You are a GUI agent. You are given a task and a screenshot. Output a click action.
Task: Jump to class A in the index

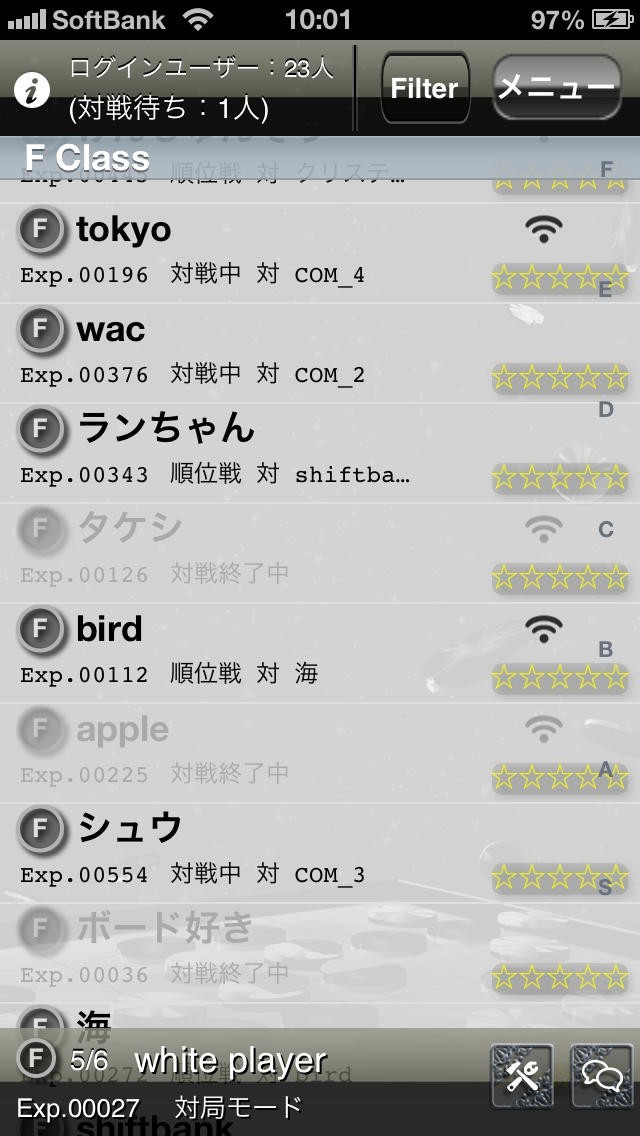605,770
